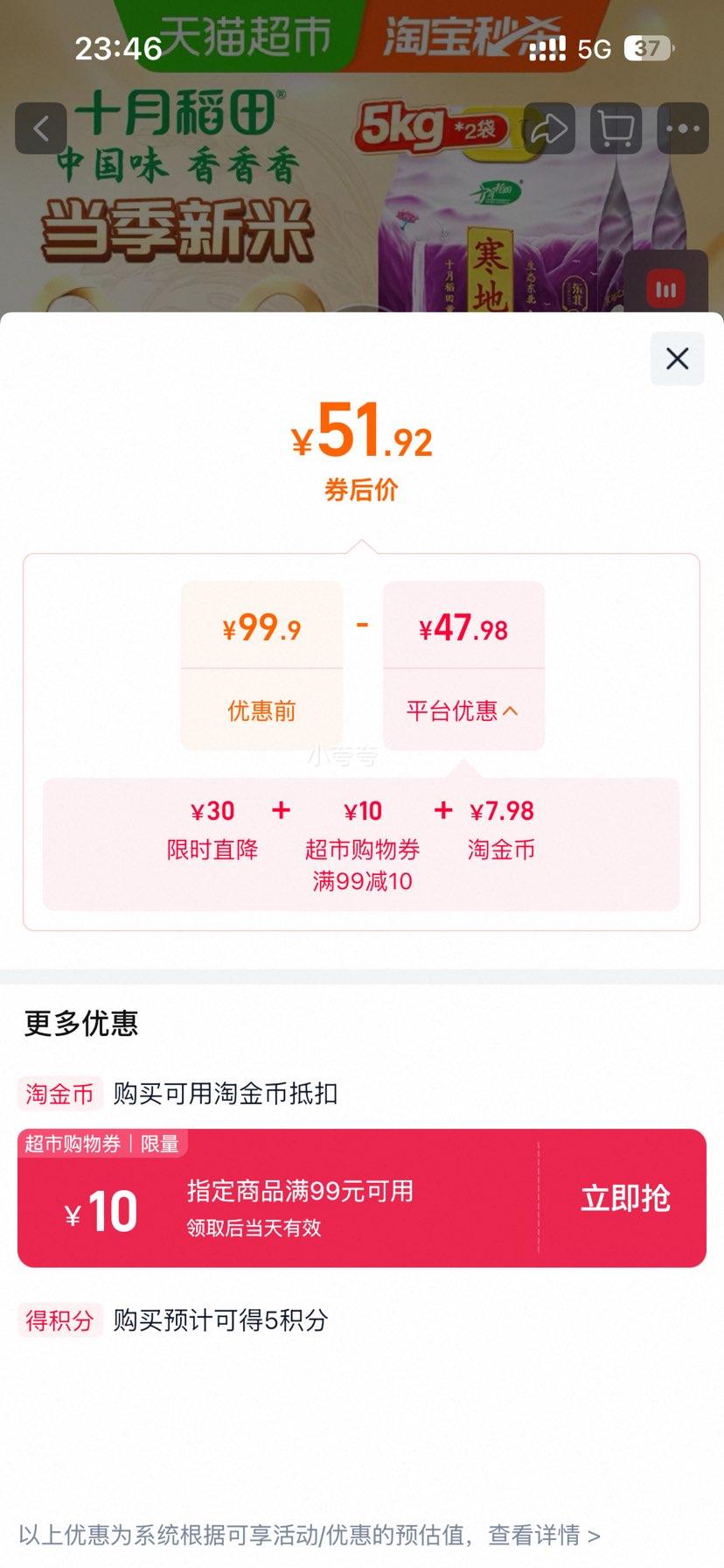
Task: Close the price breakdown popup
Action: click(x=676, y=359)
